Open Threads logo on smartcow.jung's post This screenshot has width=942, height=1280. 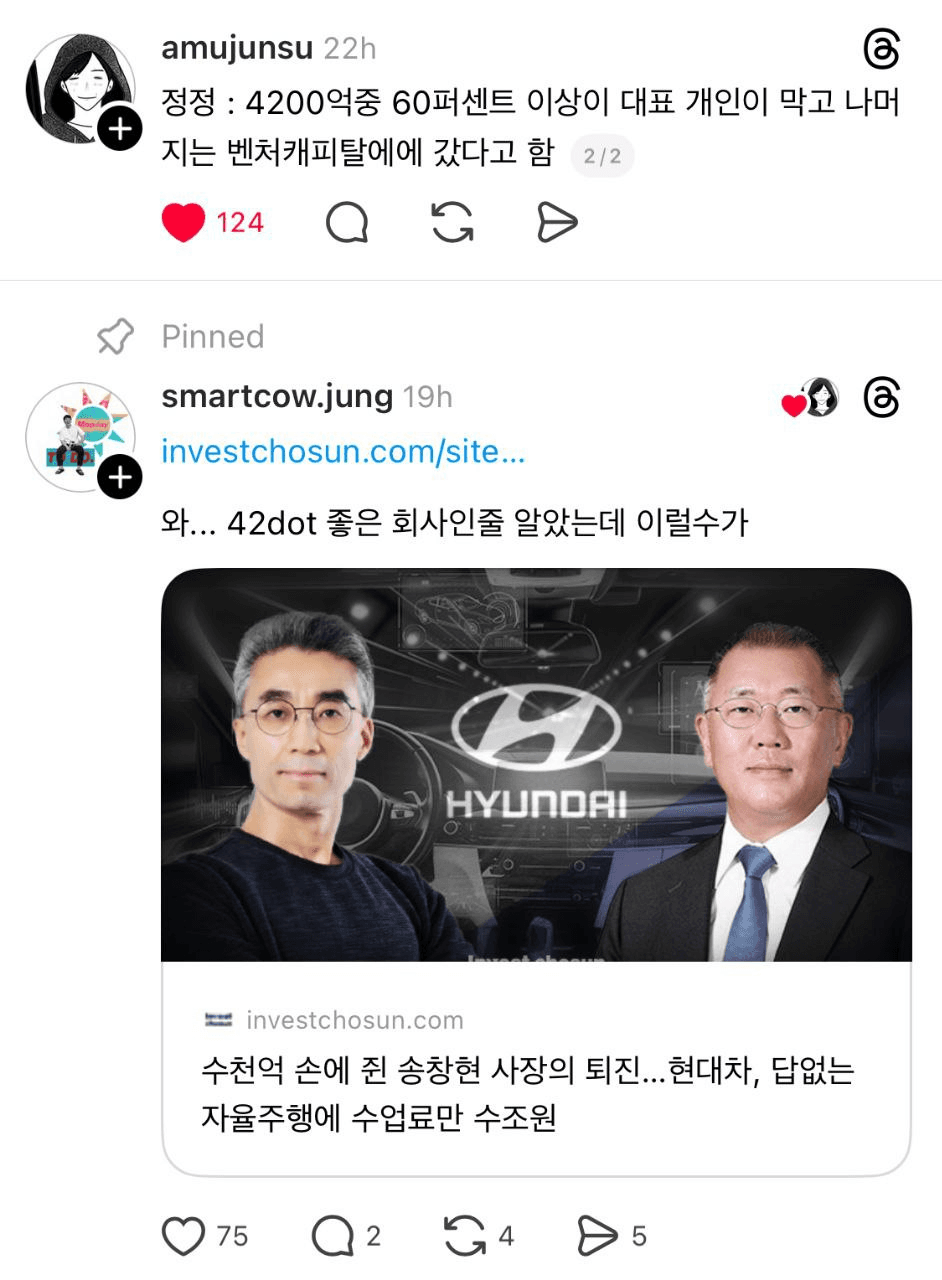882,398
